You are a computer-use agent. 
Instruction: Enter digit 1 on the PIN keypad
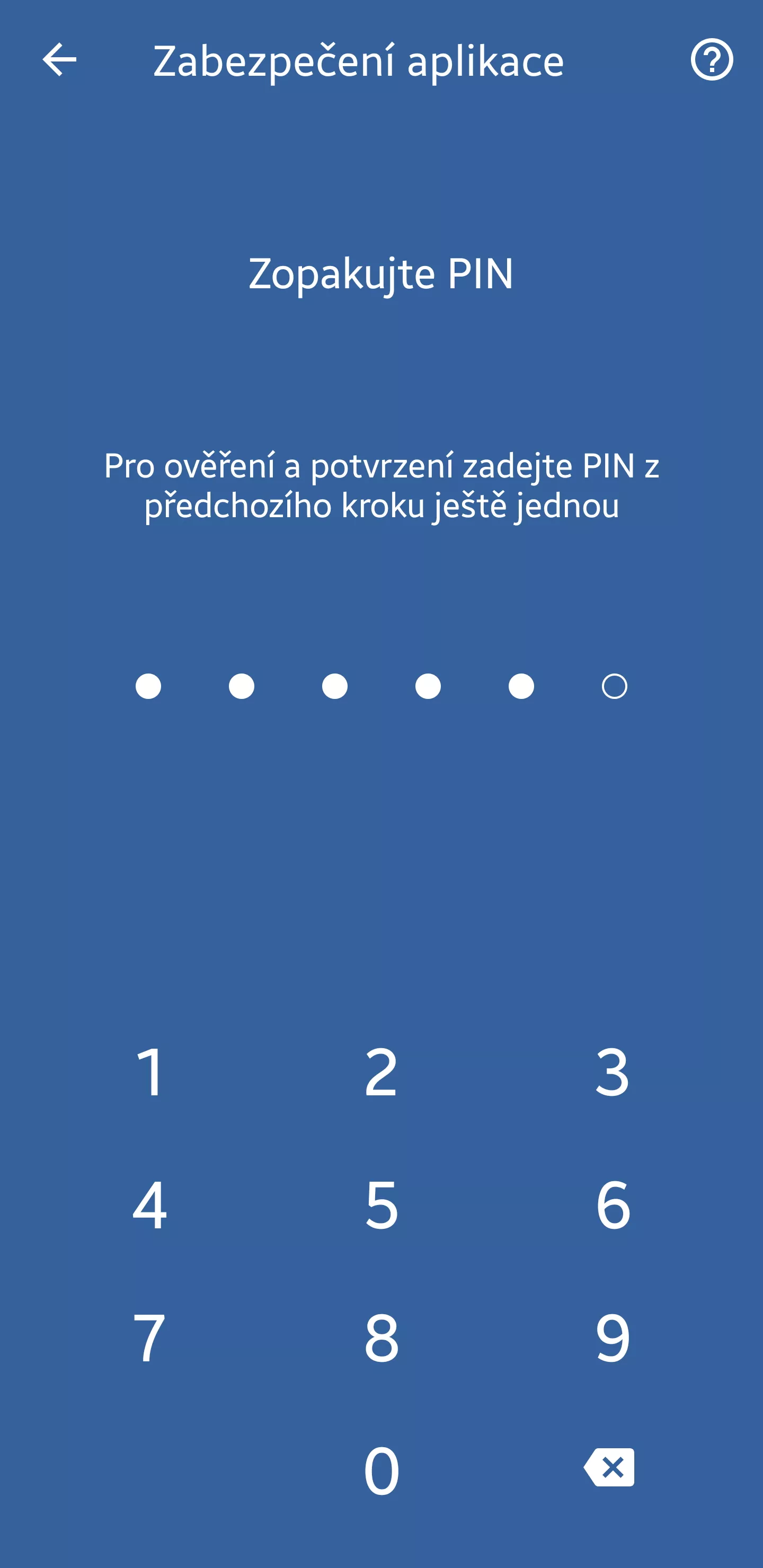pyautogui.click(x=149, y=1071)
